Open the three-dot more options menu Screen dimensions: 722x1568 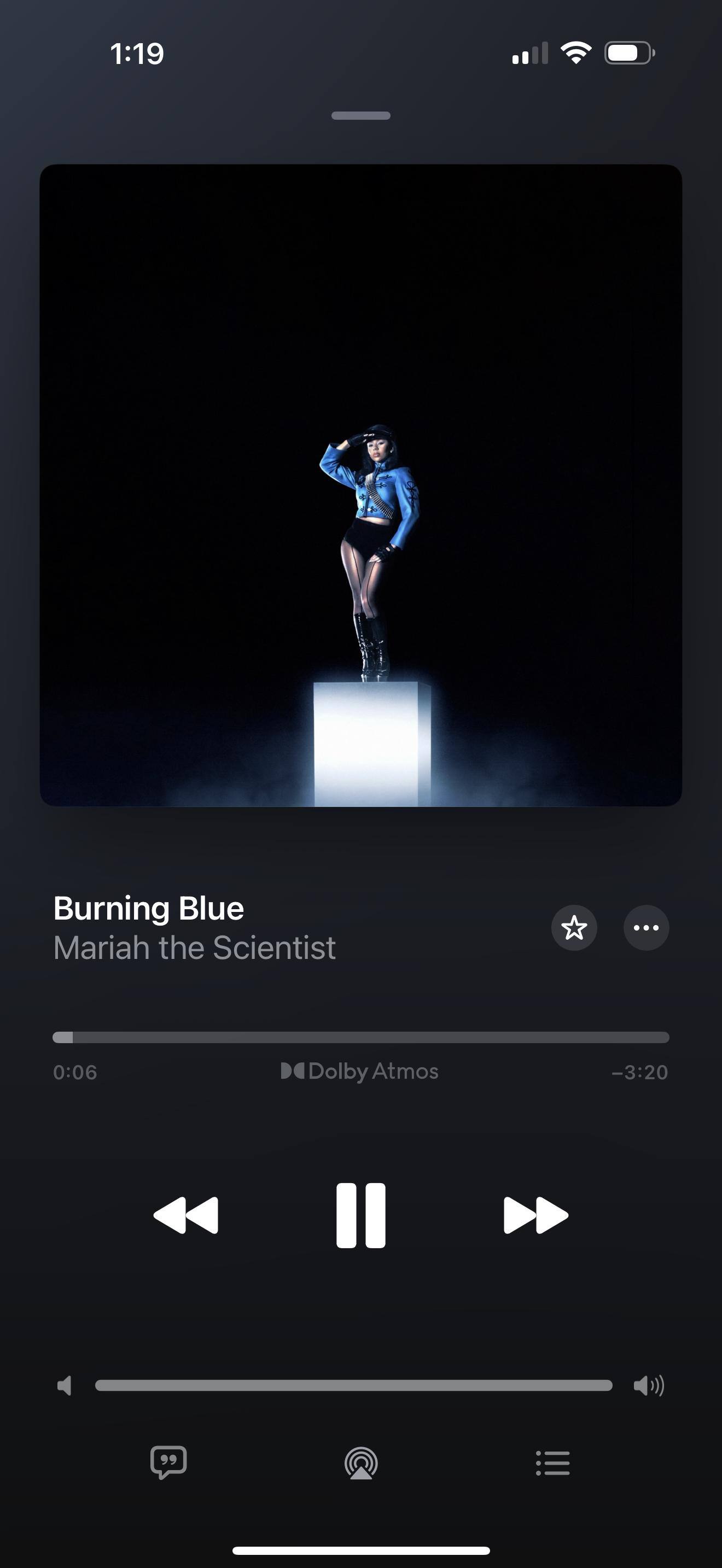tap(646, 928)
